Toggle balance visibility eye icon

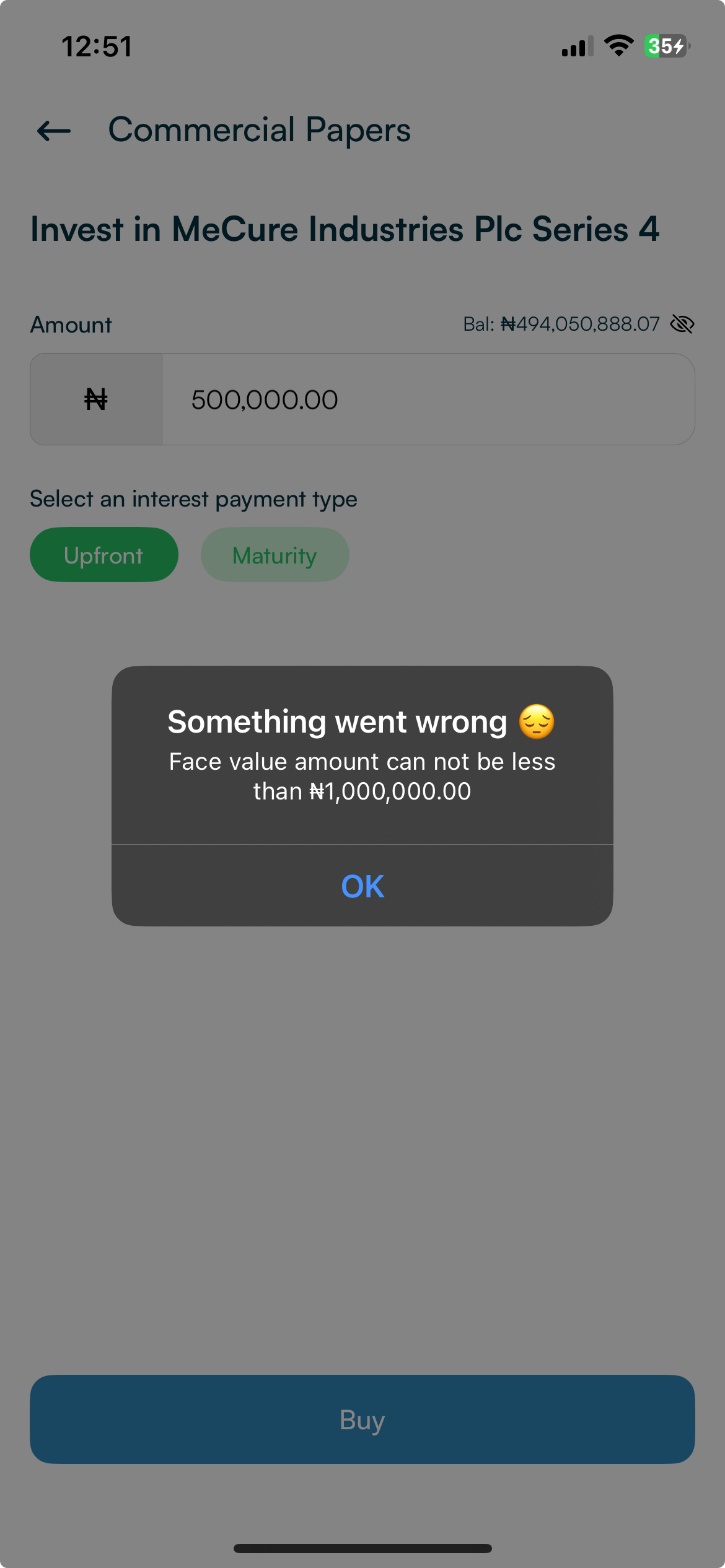682,324
